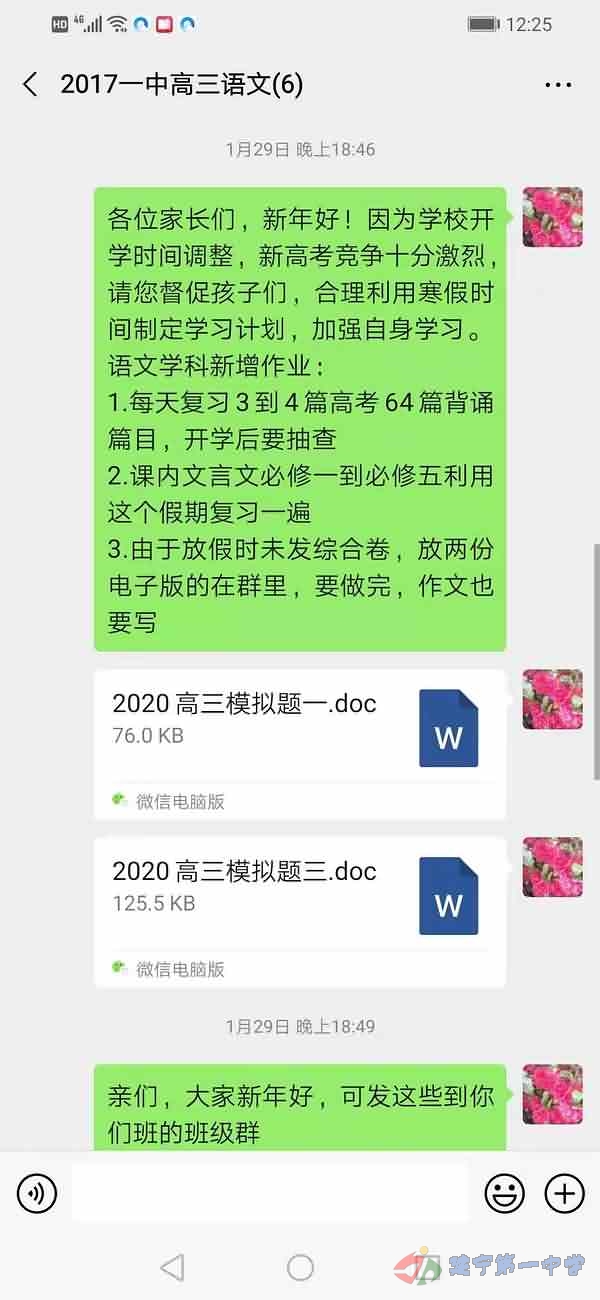Go back from the 2017一中高三语文 chat
Viewport: 600px width, 1300px height.
pyautogui.click(x=30, y=85)
